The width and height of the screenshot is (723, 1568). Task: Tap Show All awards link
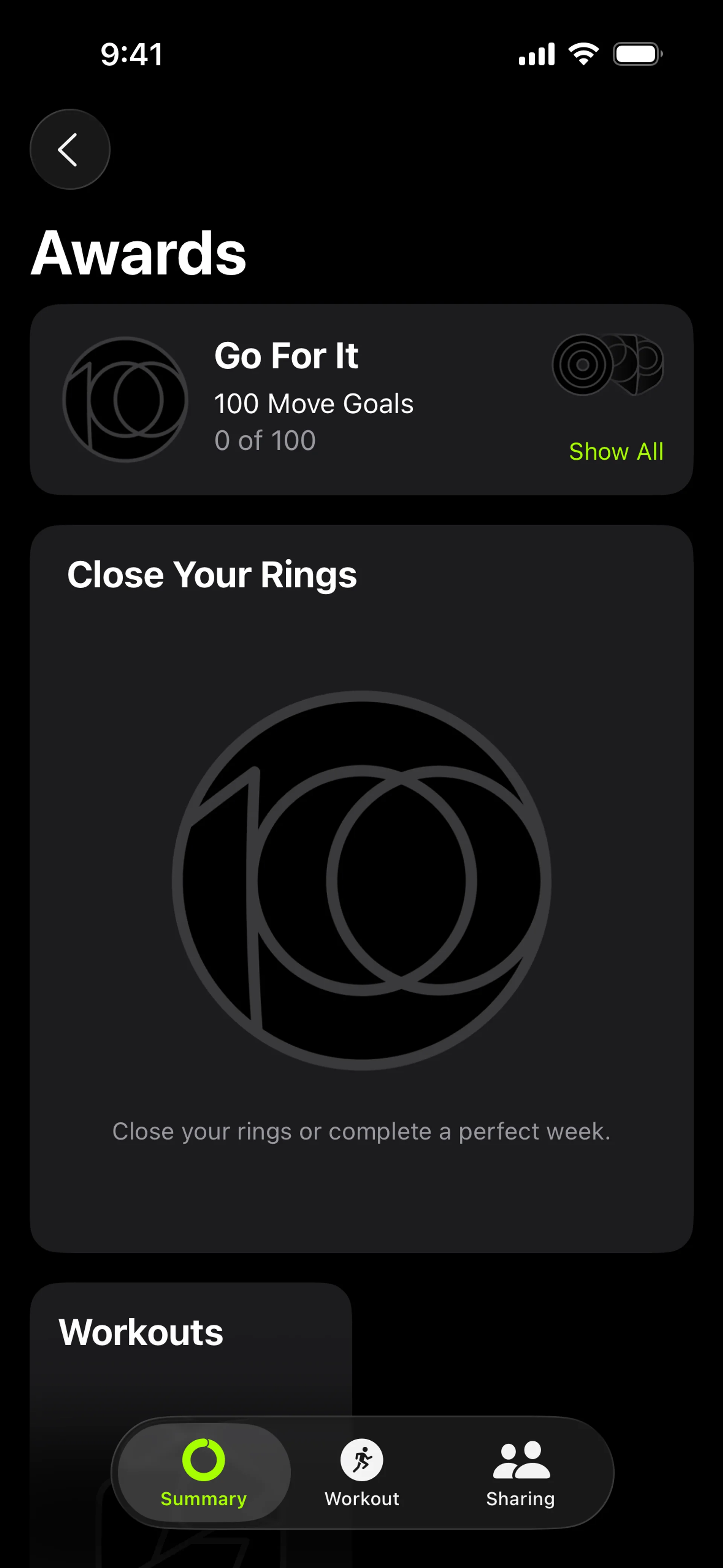[615, 452]
